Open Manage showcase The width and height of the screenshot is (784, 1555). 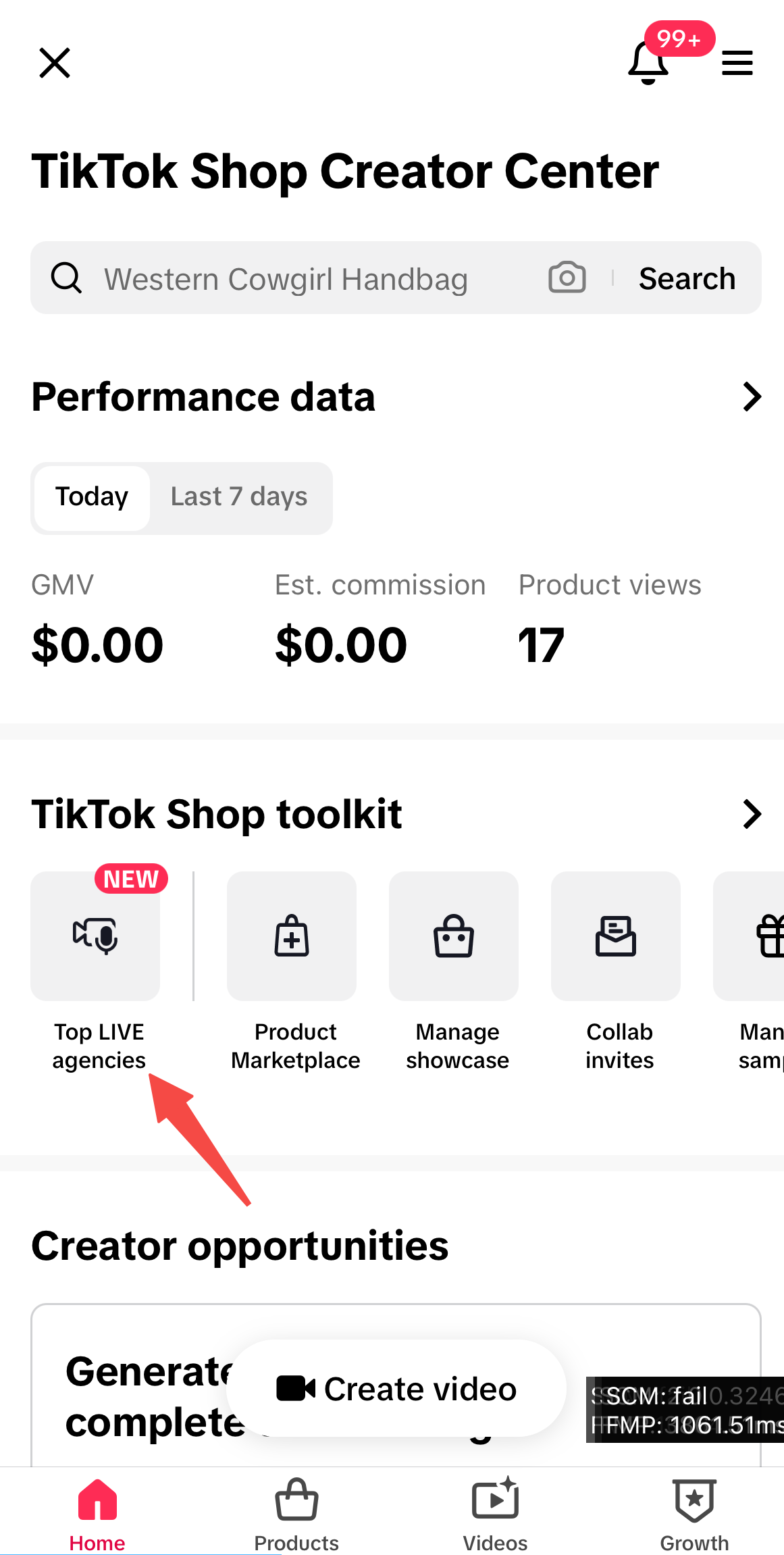coord(454,937)
